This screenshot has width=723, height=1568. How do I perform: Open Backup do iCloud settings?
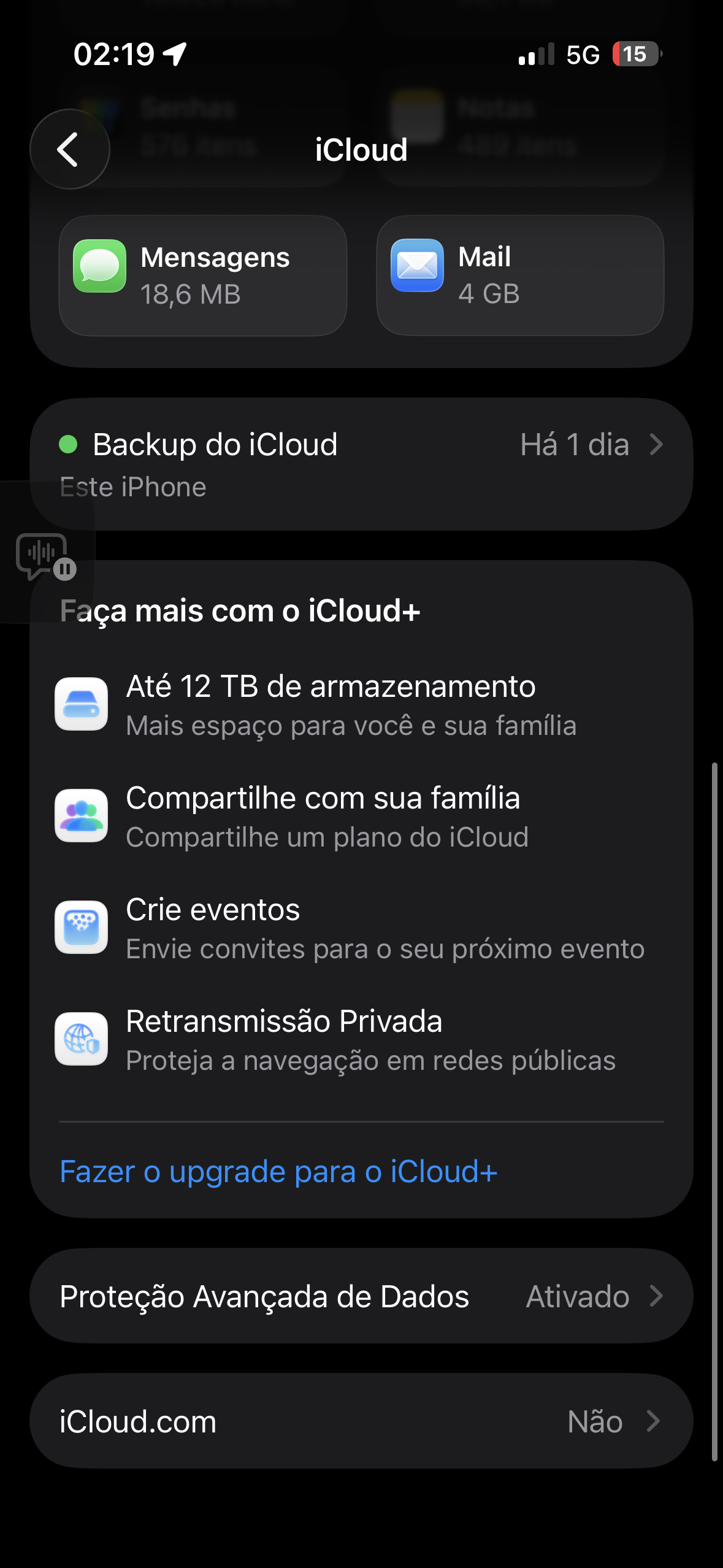(361, 464)
